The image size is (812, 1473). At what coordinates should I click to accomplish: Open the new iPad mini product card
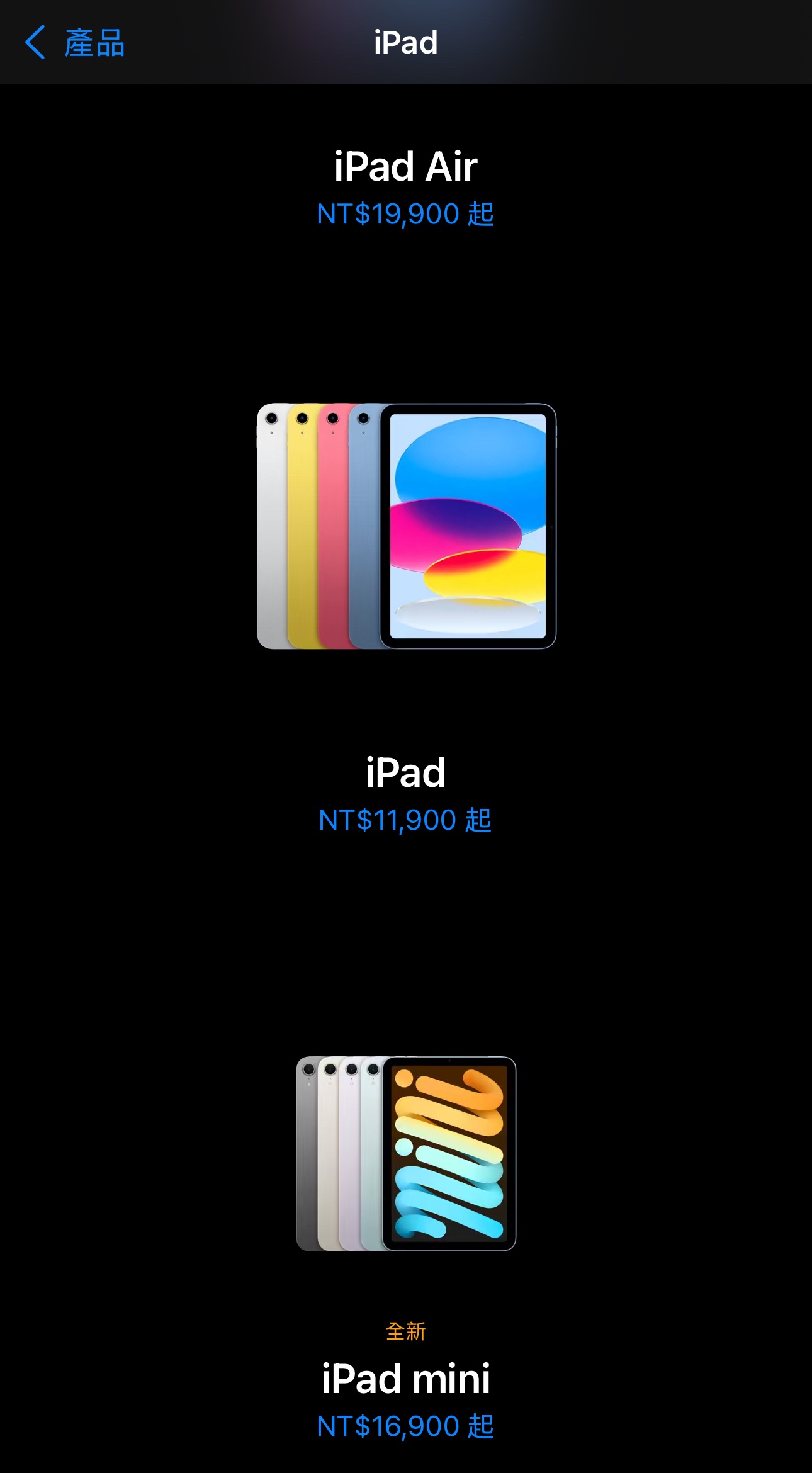tap(405, 1153)
